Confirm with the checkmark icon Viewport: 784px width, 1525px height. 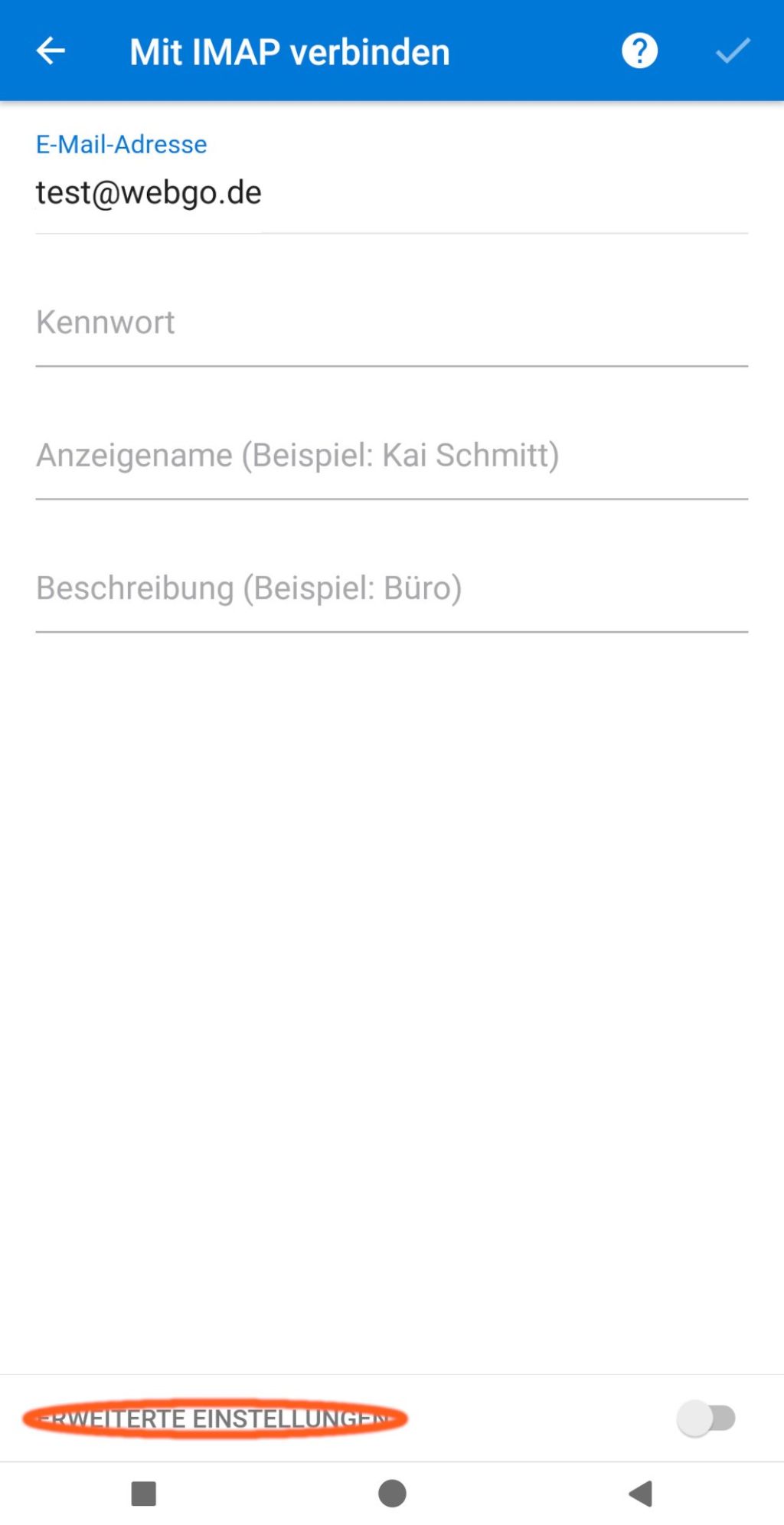(x=732, y=51)
